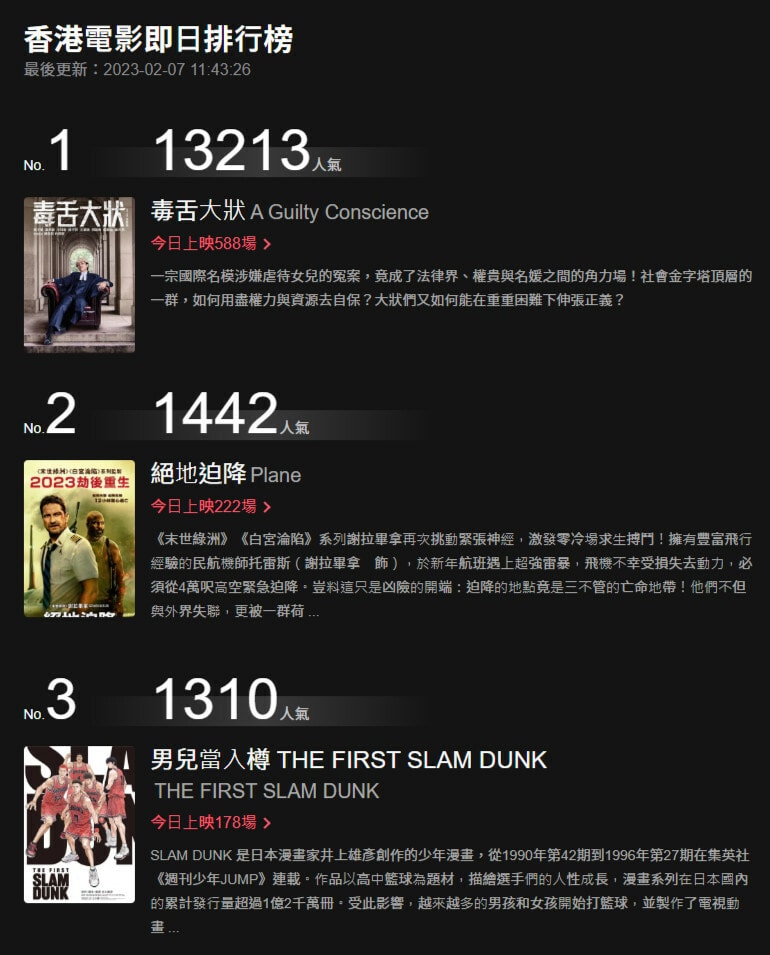Open 絕地迫降 Plane poster
This screenshot has width=770, height=955.
coord(79,538)
